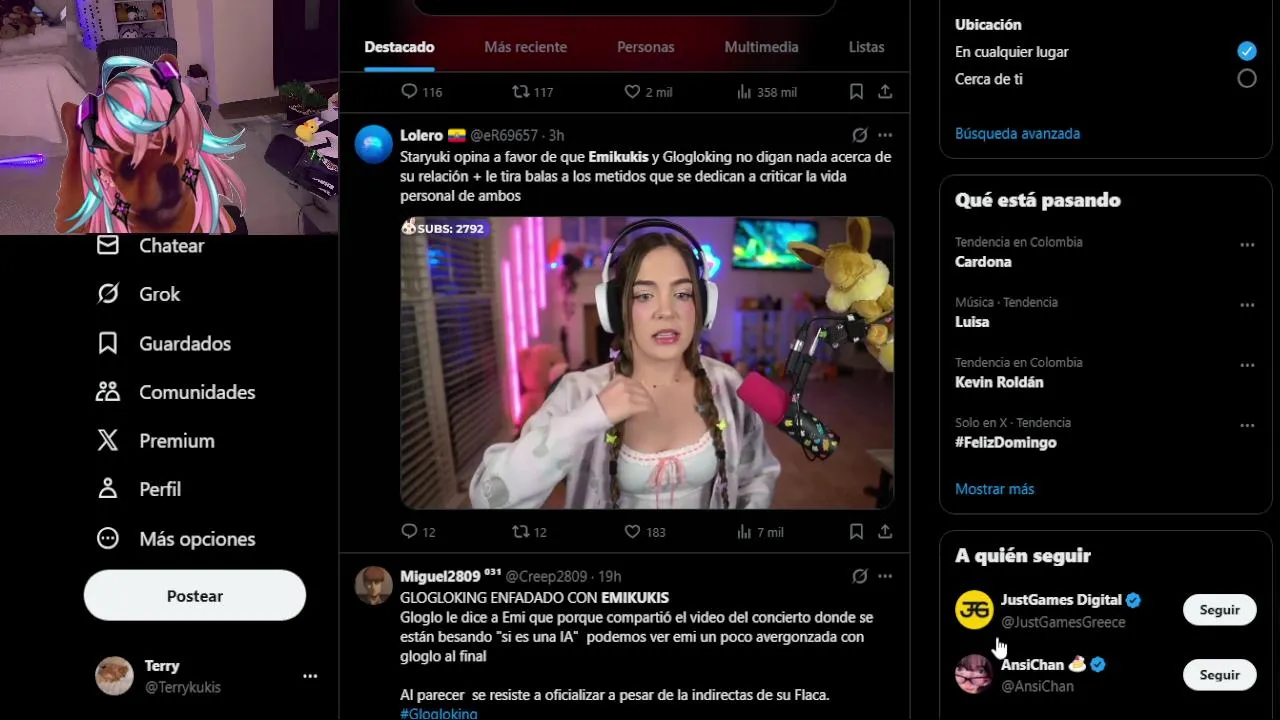Open Guardados in the sidebar
The height and width of the screenshot is (720, 1280).
184,343
